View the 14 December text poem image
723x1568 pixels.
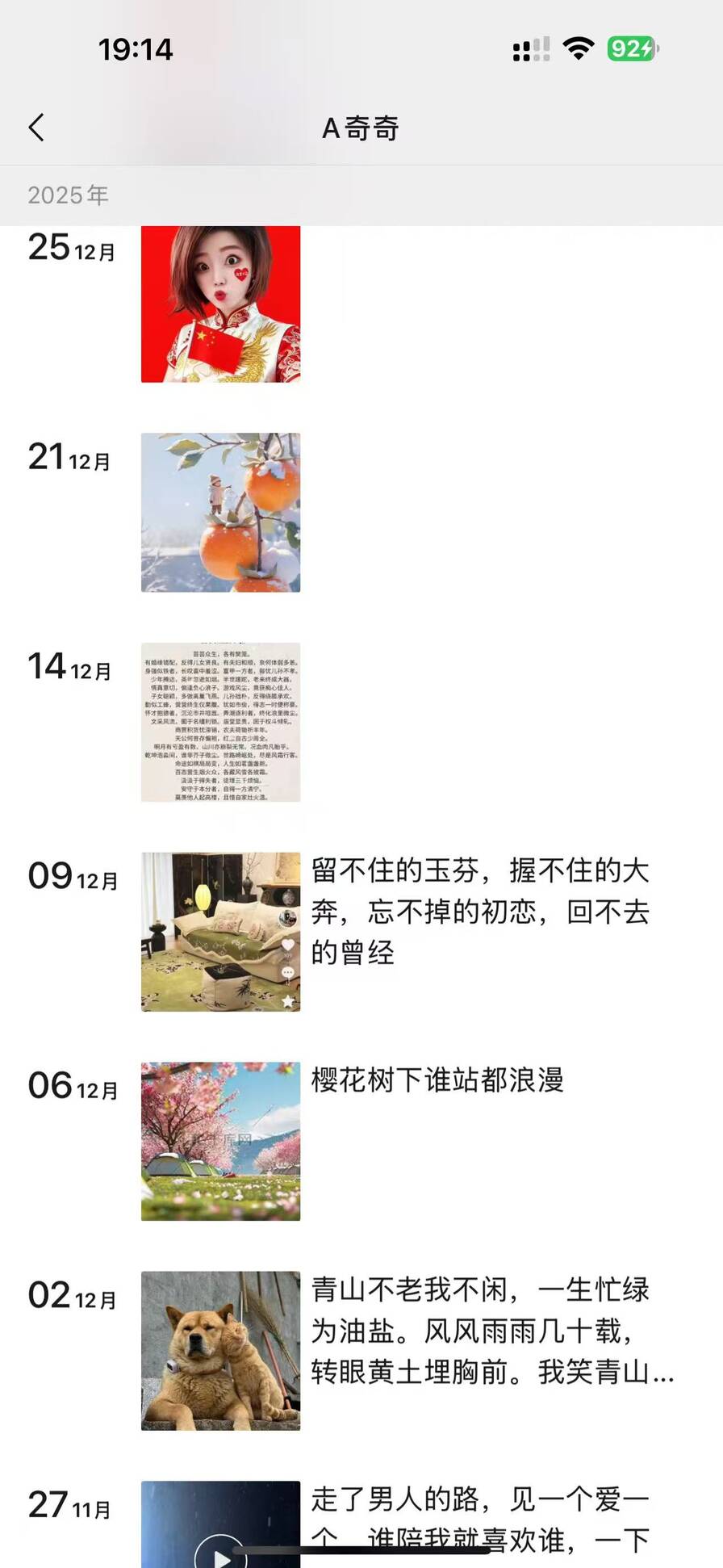[220, 722]
